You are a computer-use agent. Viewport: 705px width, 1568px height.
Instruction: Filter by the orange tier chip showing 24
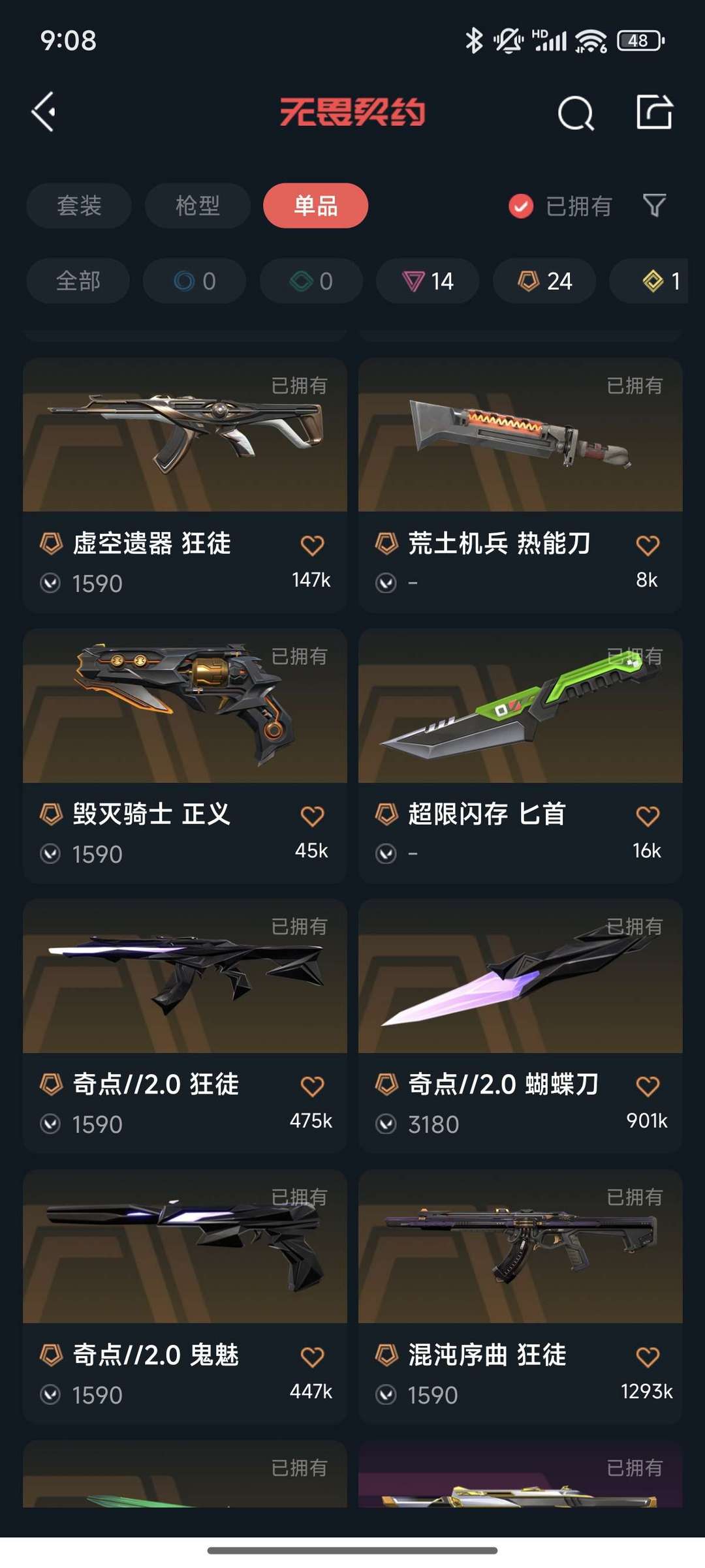point(544,281)
